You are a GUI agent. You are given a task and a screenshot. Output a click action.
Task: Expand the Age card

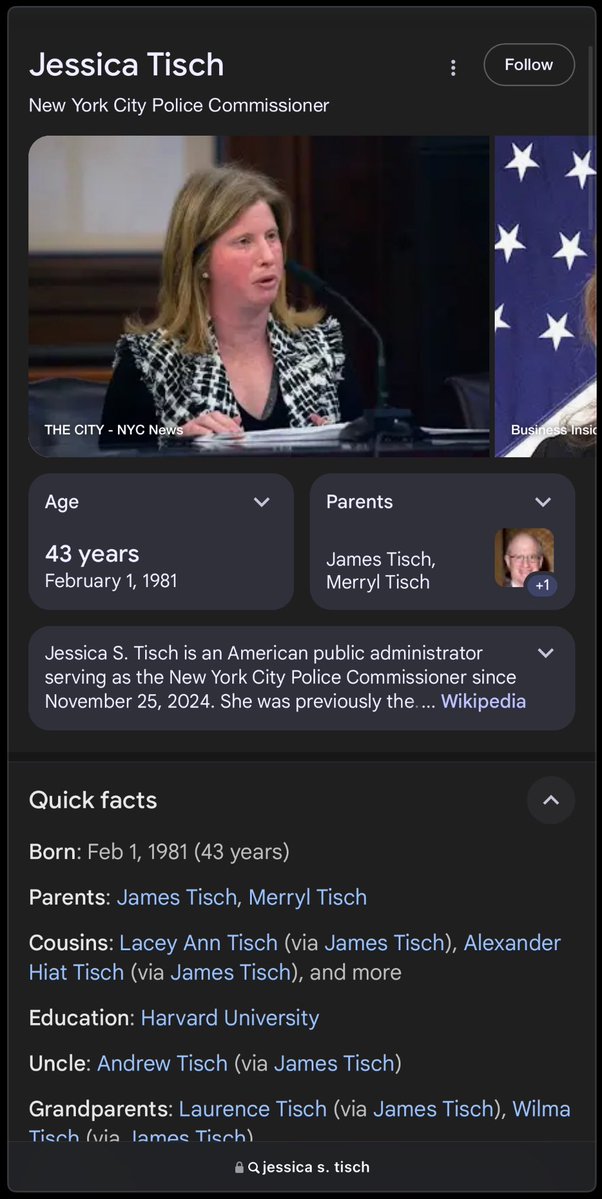pyautogui.click(x=262, y=502)
